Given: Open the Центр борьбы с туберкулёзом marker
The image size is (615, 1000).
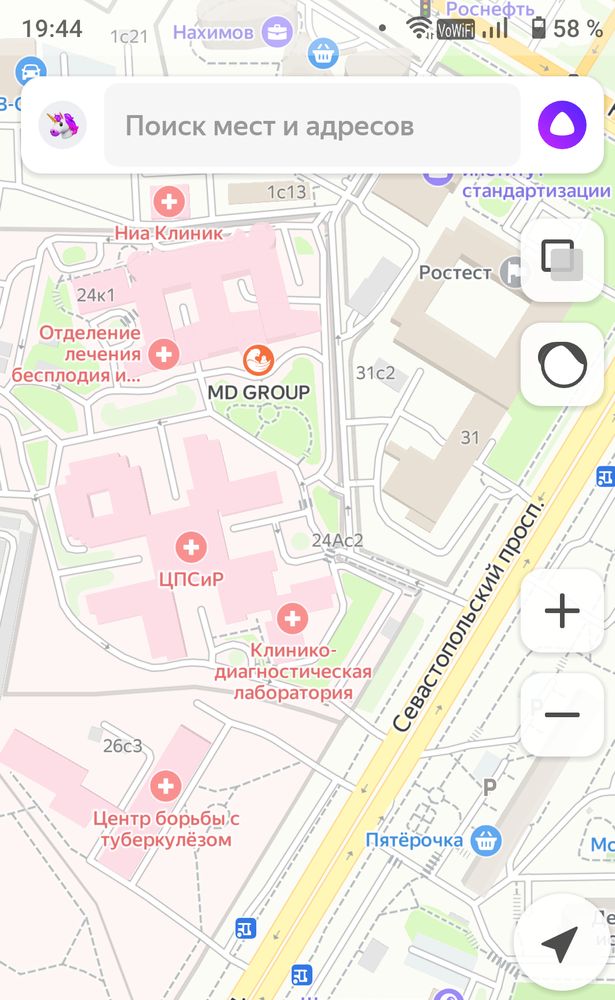Looking at the screenshot, I should click(165, 785).
